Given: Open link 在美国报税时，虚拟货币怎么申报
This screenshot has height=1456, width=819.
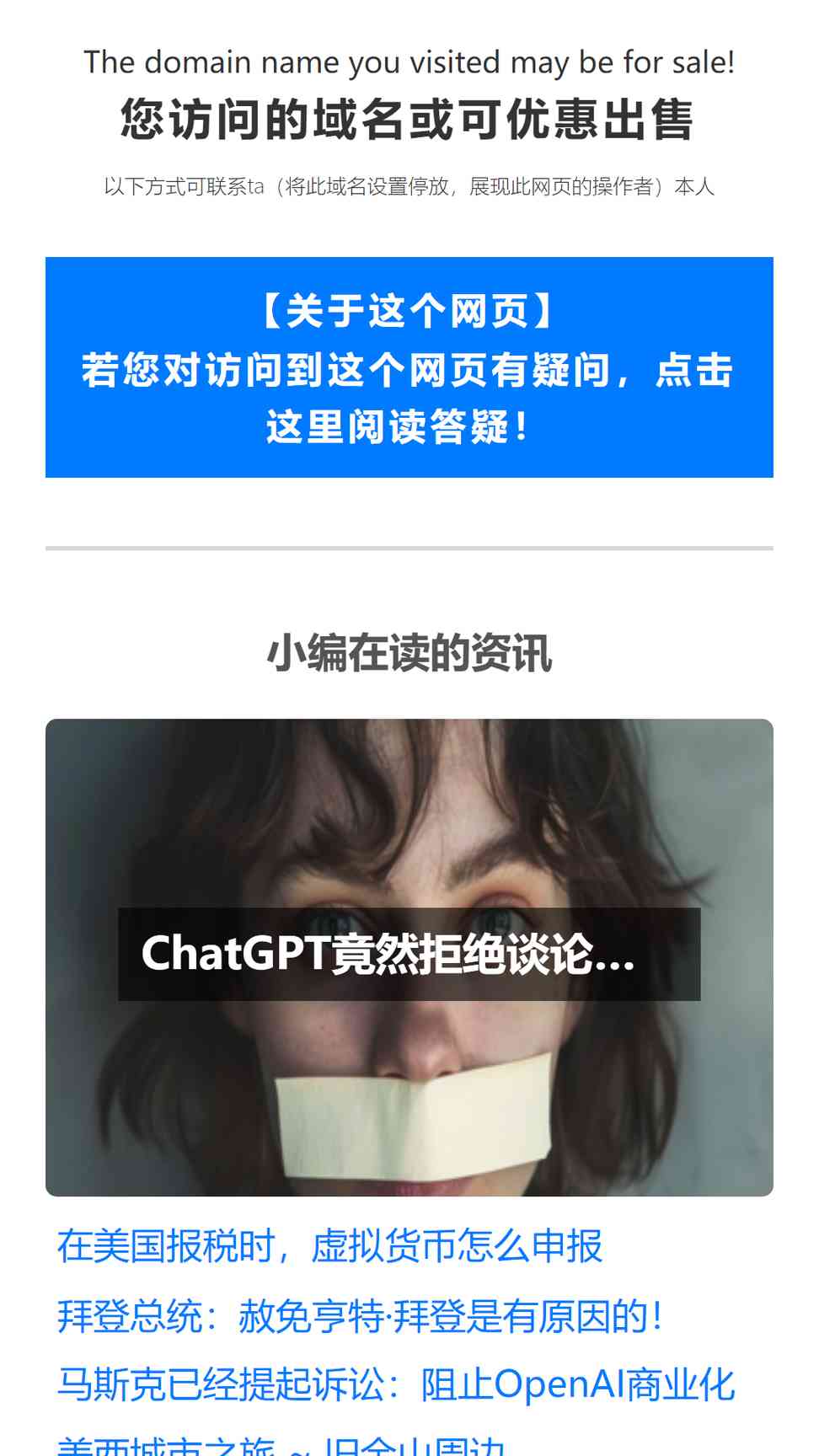Looking at the screenshot, I should 329,1246.
